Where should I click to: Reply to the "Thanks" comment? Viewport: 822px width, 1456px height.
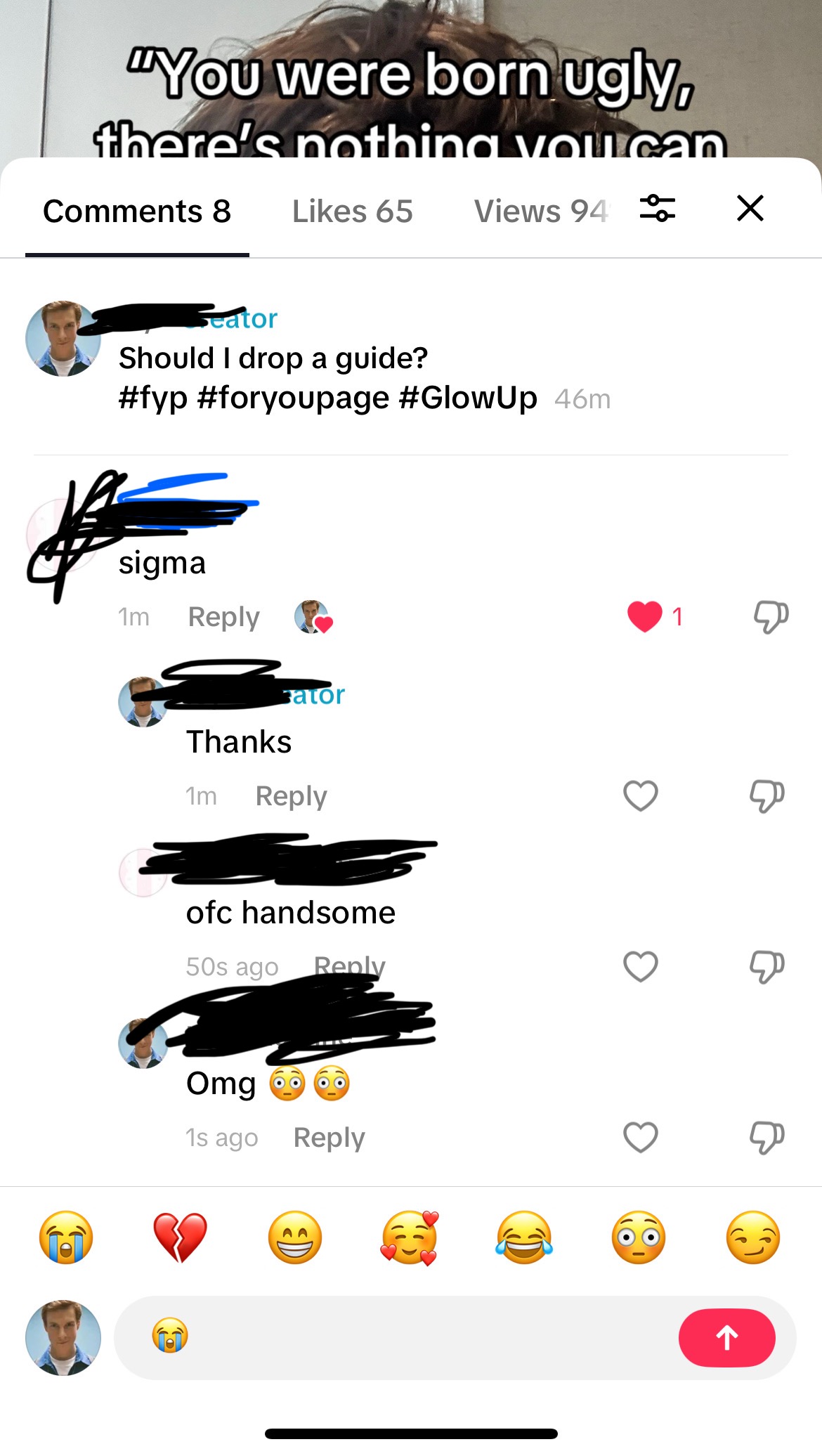pos(292,796)
